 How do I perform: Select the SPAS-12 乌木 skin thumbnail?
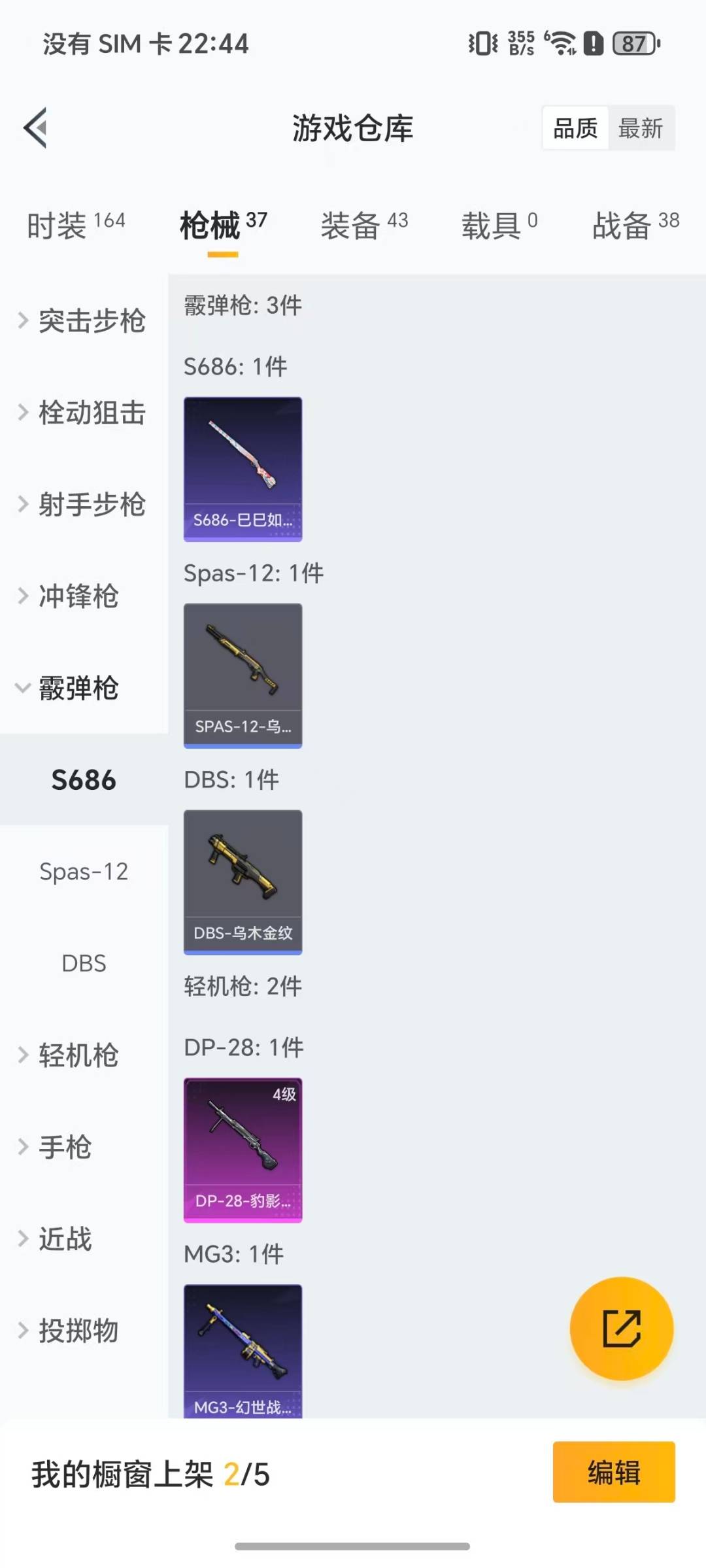(243, 675)
